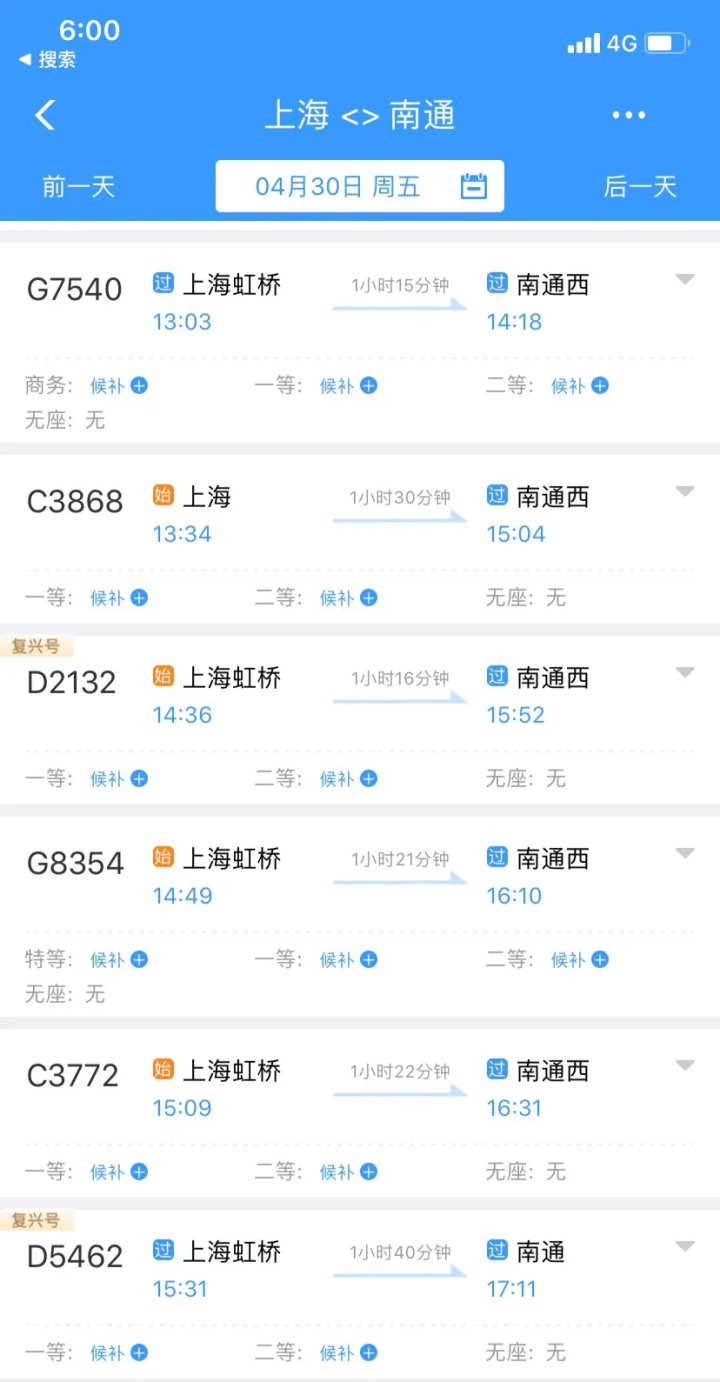Screen dimensions: 720x1382
Task: Open train D5462 to 南通
Action: [x=360, y=1294]
